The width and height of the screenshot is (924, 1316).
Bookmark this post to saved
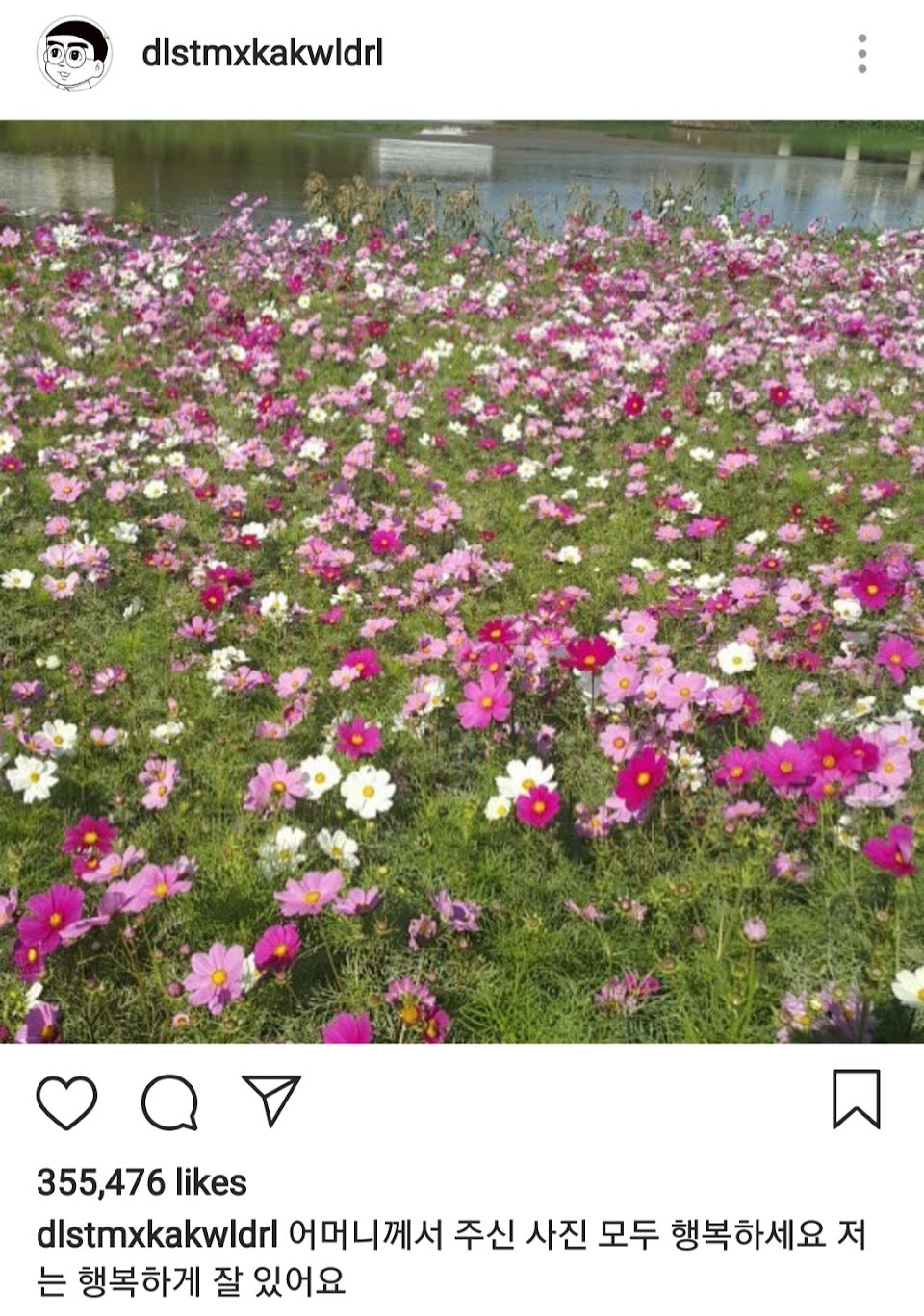tap(856, 1099)
